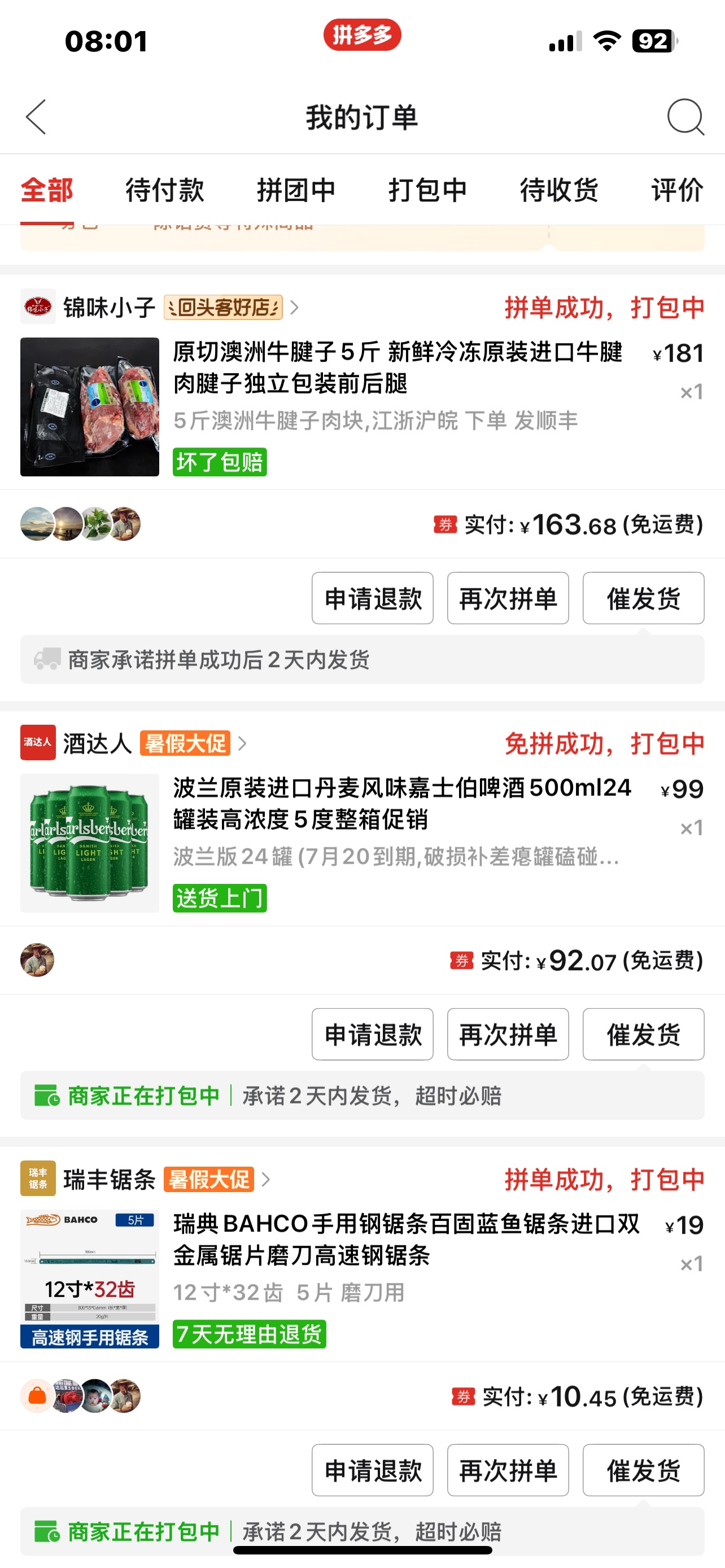
Task: Open the order search icon
Action: point(685,117)
